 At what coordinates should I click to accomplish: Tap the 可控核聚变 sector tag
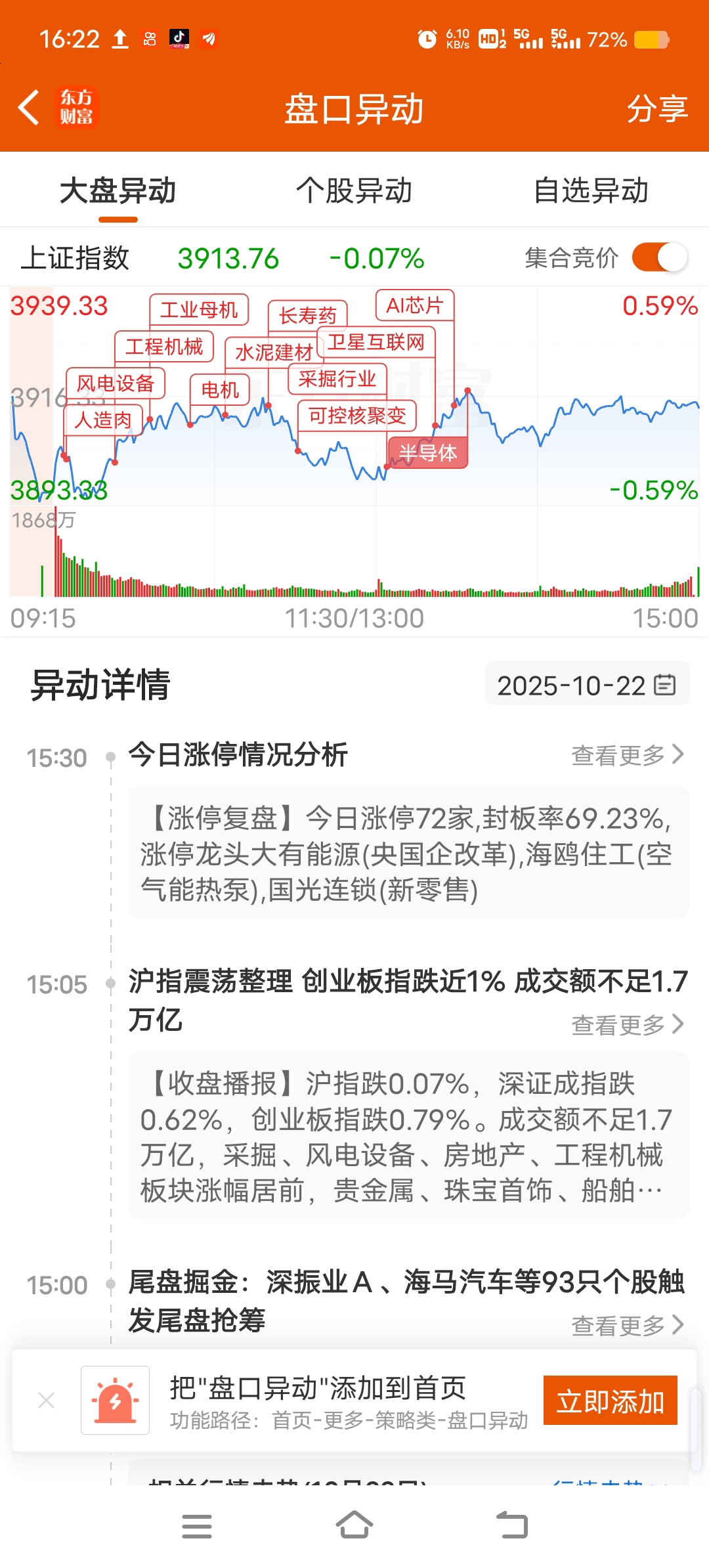pyautogui.click(x=357, y=416)
